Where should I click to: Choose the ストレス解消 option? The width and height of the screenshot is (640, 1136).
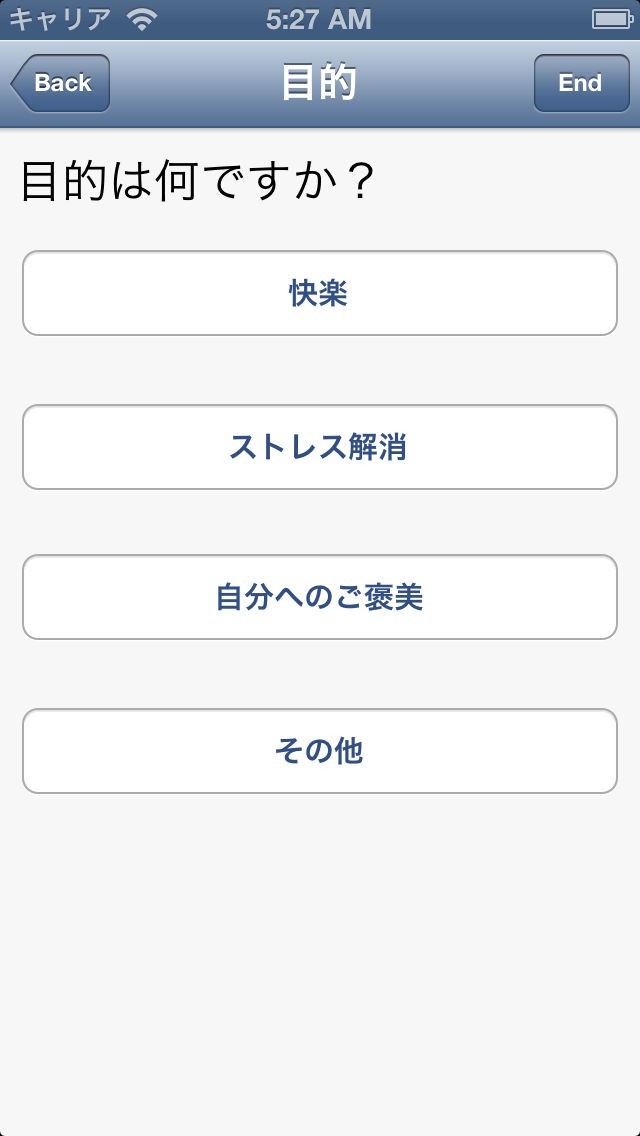(x=319, y=447)
